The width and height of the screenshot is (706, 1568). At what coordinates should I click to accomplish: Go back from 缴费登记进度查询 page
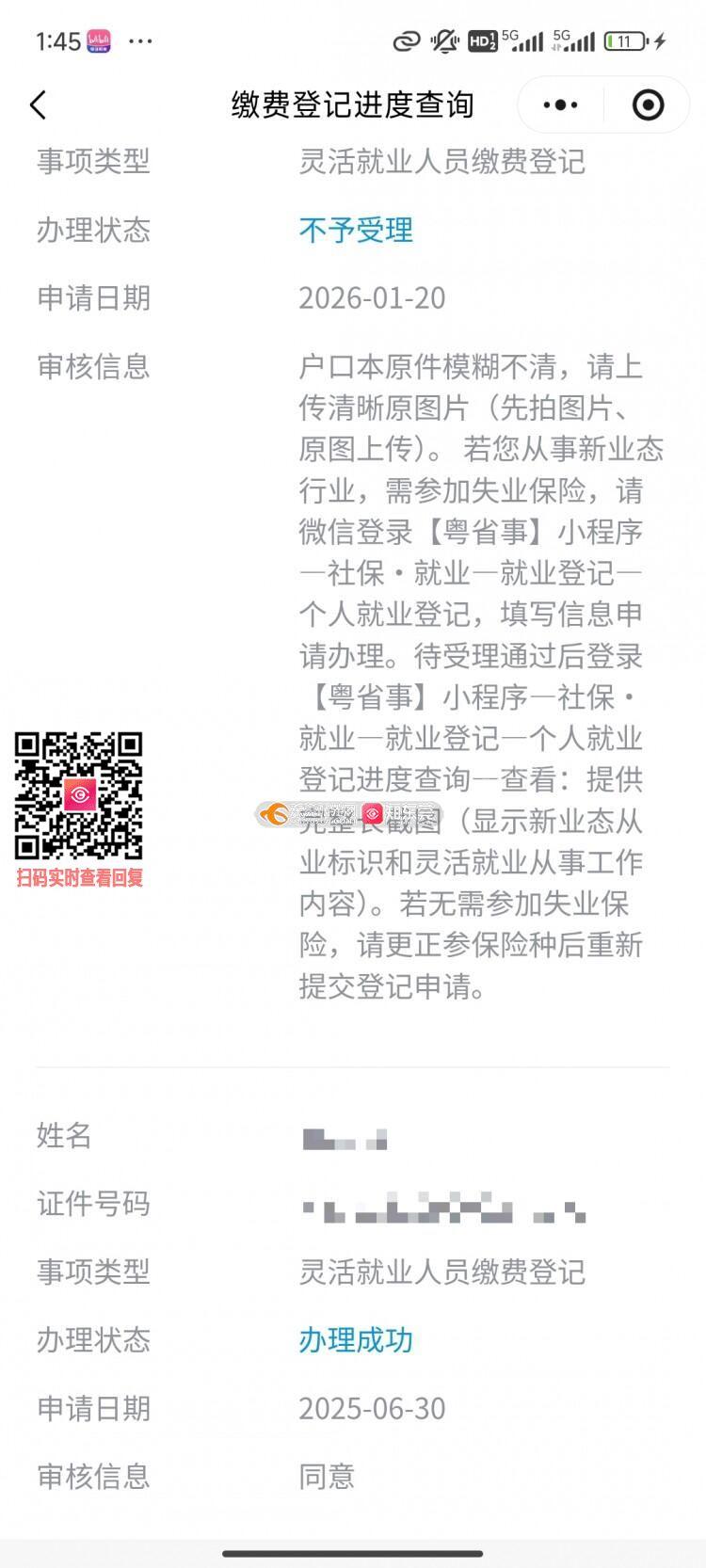(38, 104)
